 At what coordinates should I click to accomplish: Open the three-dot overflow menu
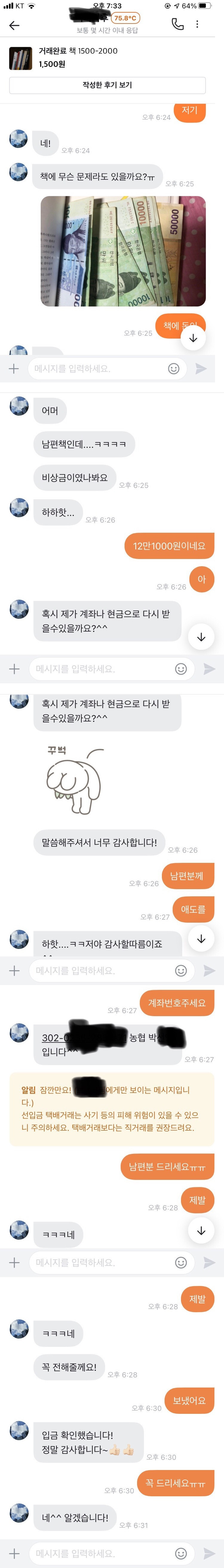tap(197, 24)
